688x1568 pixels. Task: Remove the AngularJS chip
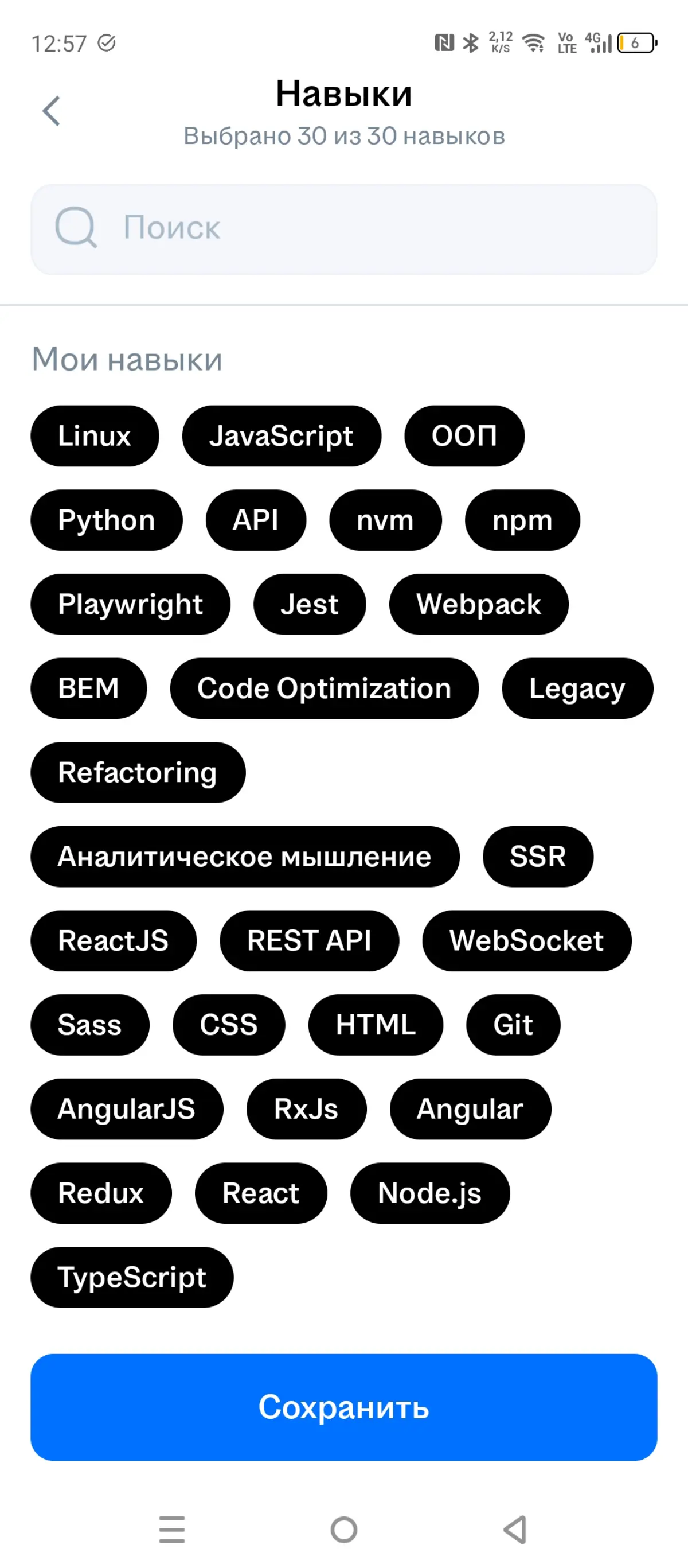(127, 1108)
